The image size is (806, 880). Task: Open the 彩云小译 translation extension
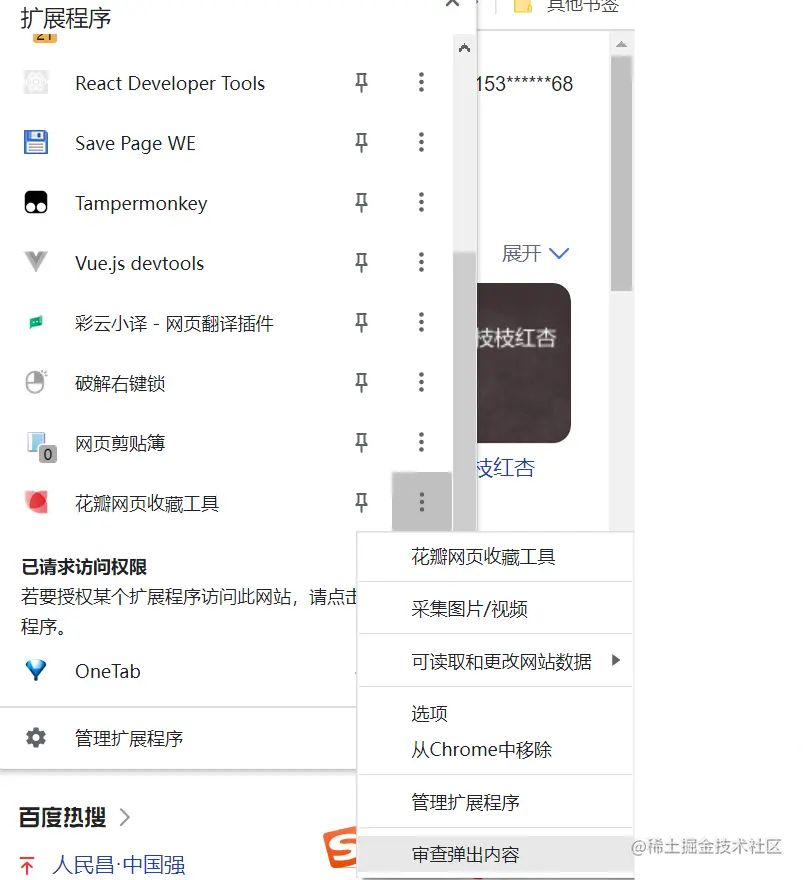click(x=174, y=323)
